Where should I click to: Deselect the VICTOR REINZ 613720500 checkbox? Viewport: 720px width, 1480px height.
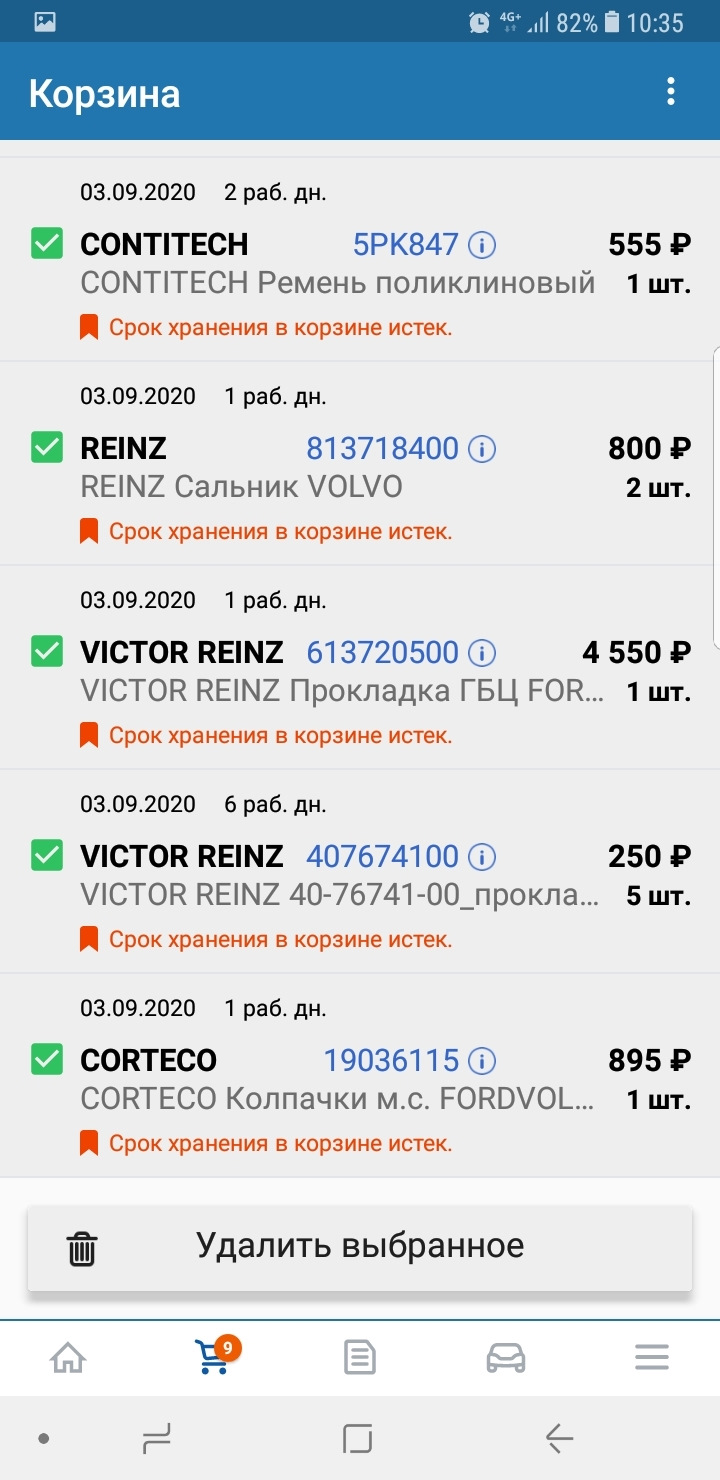(46, 651)
